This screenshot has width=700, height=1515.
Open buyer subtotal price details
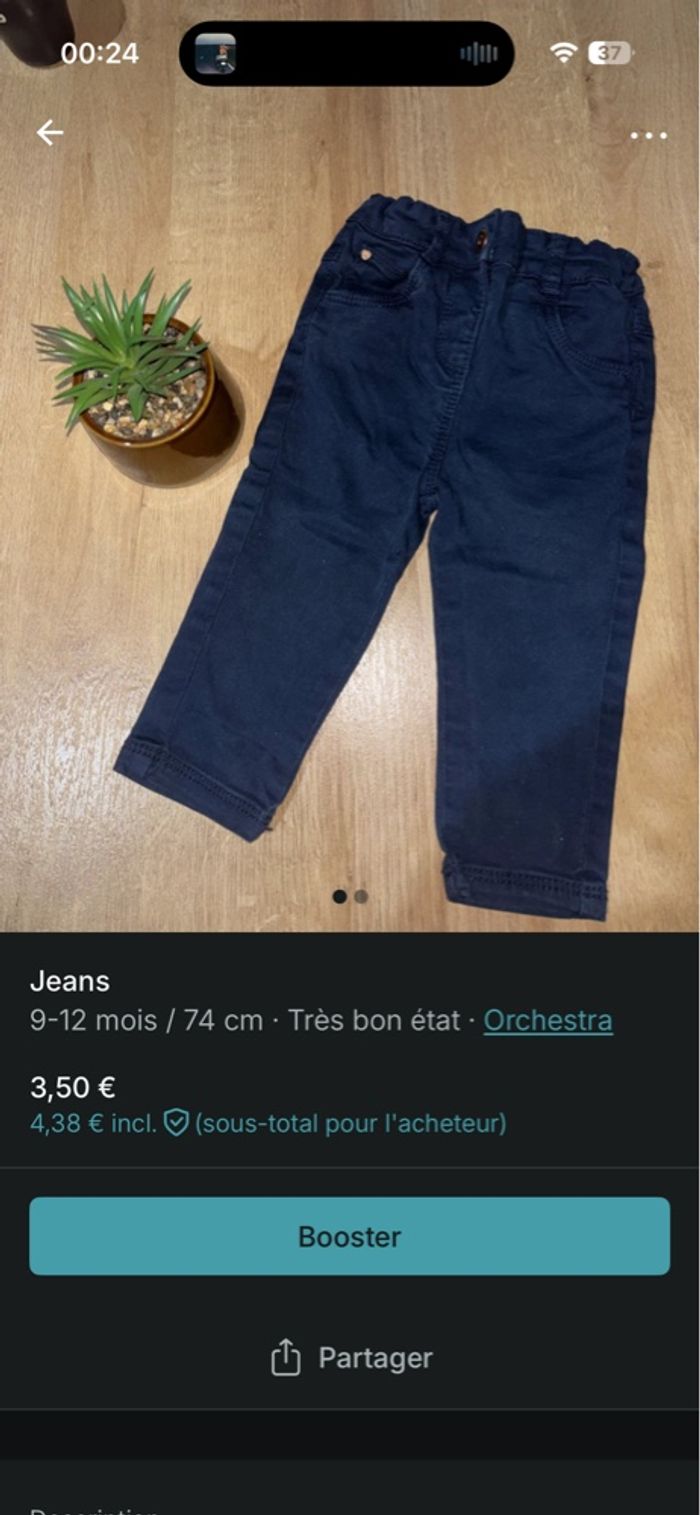pos(268,1123)
